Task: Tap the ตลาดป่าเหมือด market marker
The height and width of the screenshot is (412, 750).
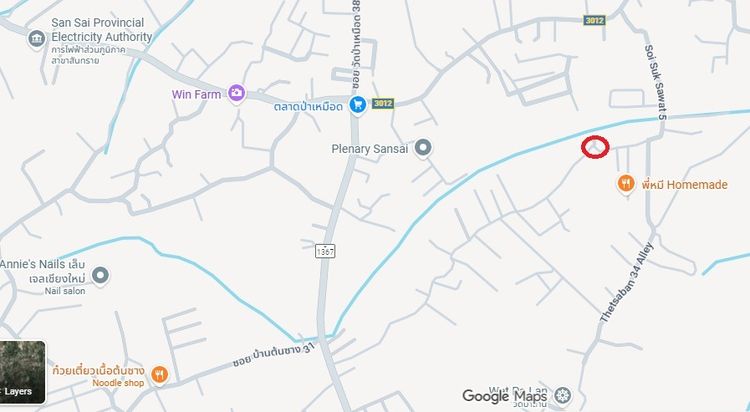Action: 357,106
